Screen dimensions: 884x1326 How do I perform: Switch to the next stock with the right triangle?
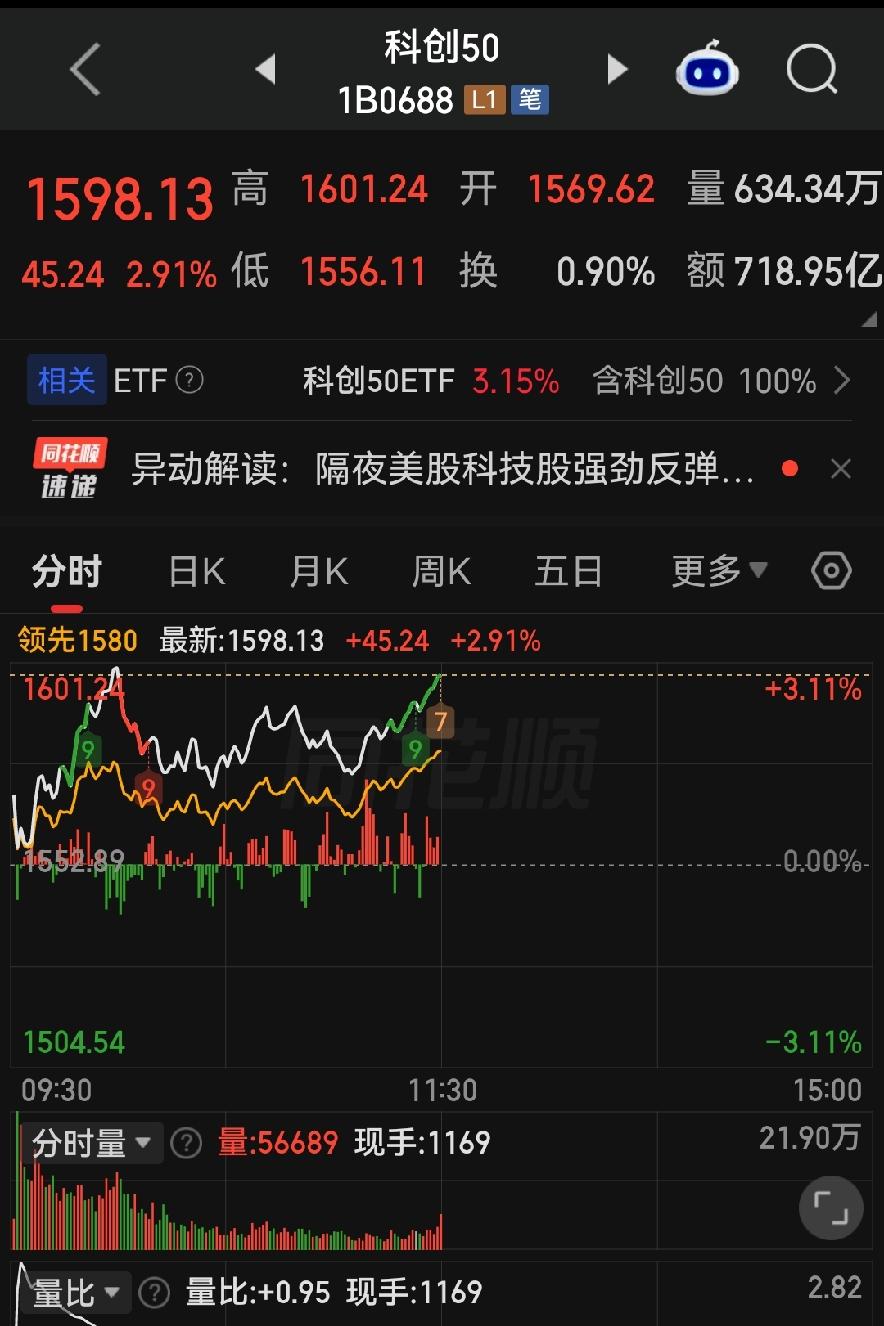point(617,69)
